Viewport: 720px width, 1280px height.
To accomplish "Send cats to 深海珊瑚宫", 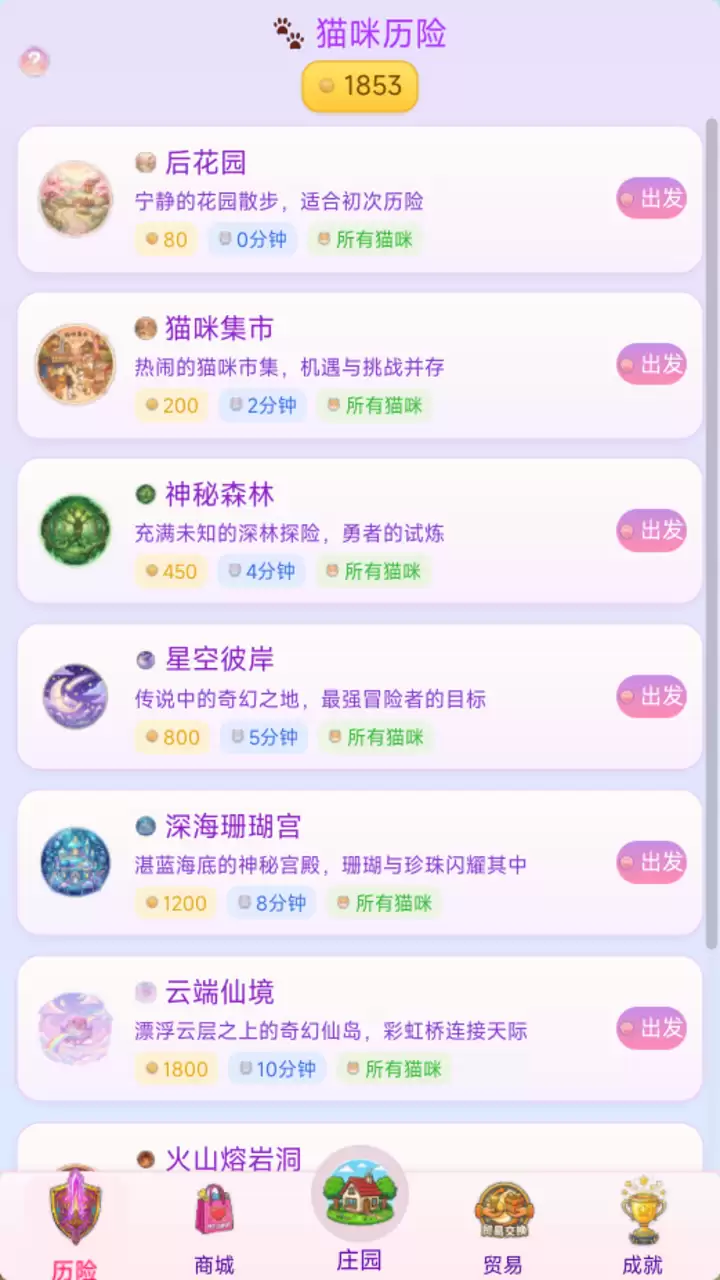I will (651, 862).
